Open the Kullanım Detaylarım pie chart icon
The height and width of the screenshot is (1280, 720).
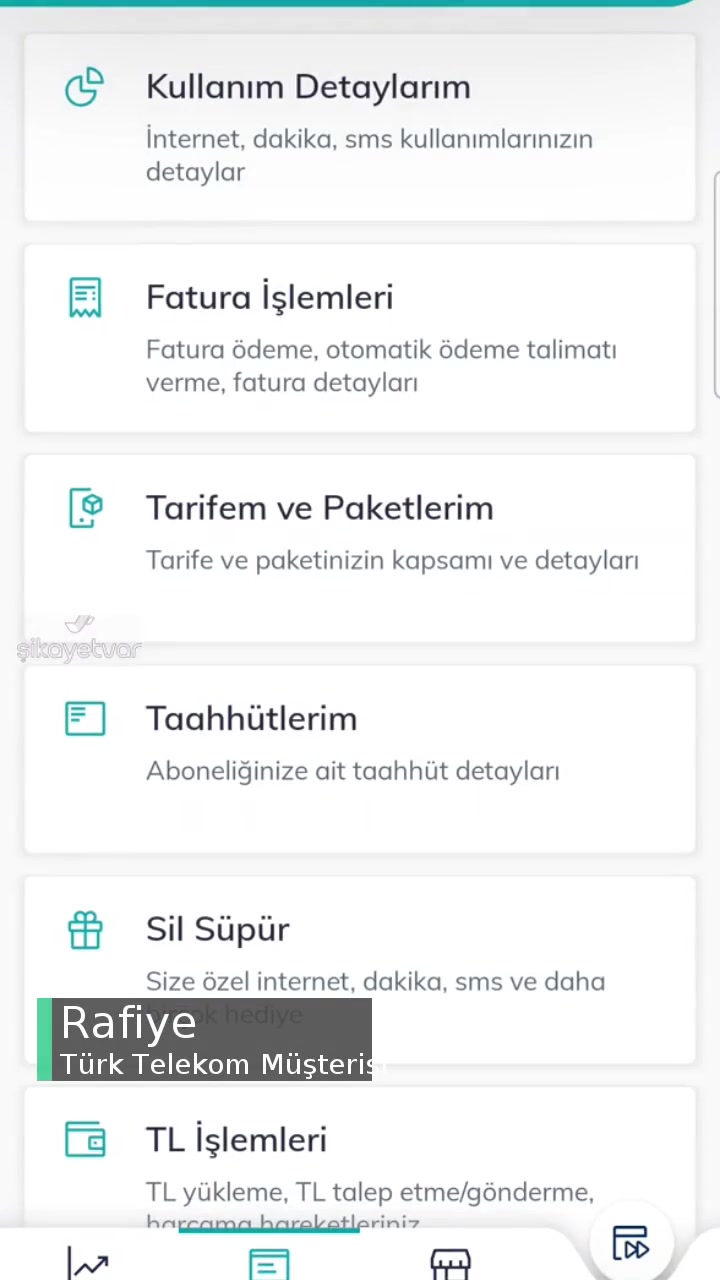click(x=85, y=86)
